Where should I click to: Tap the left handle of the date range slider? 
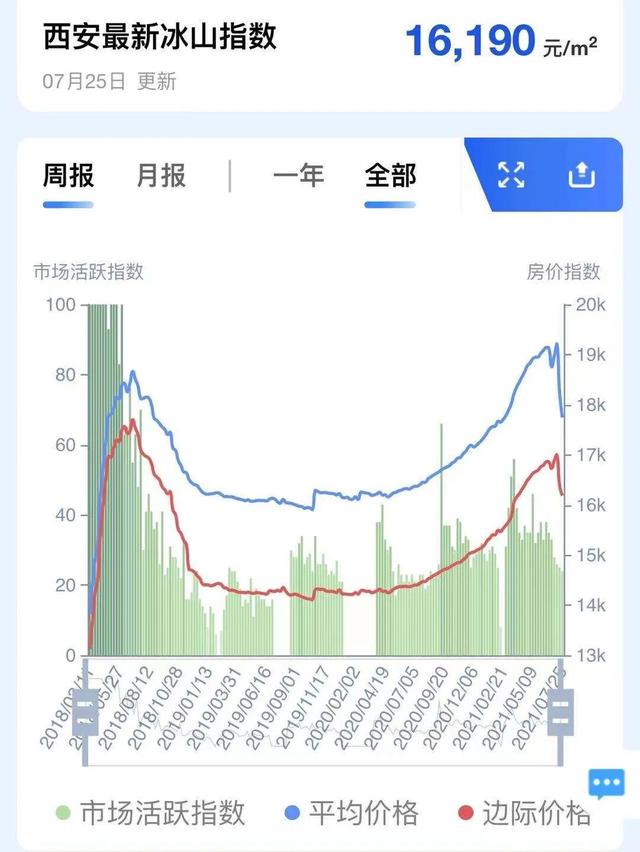(x=86, y=712)
